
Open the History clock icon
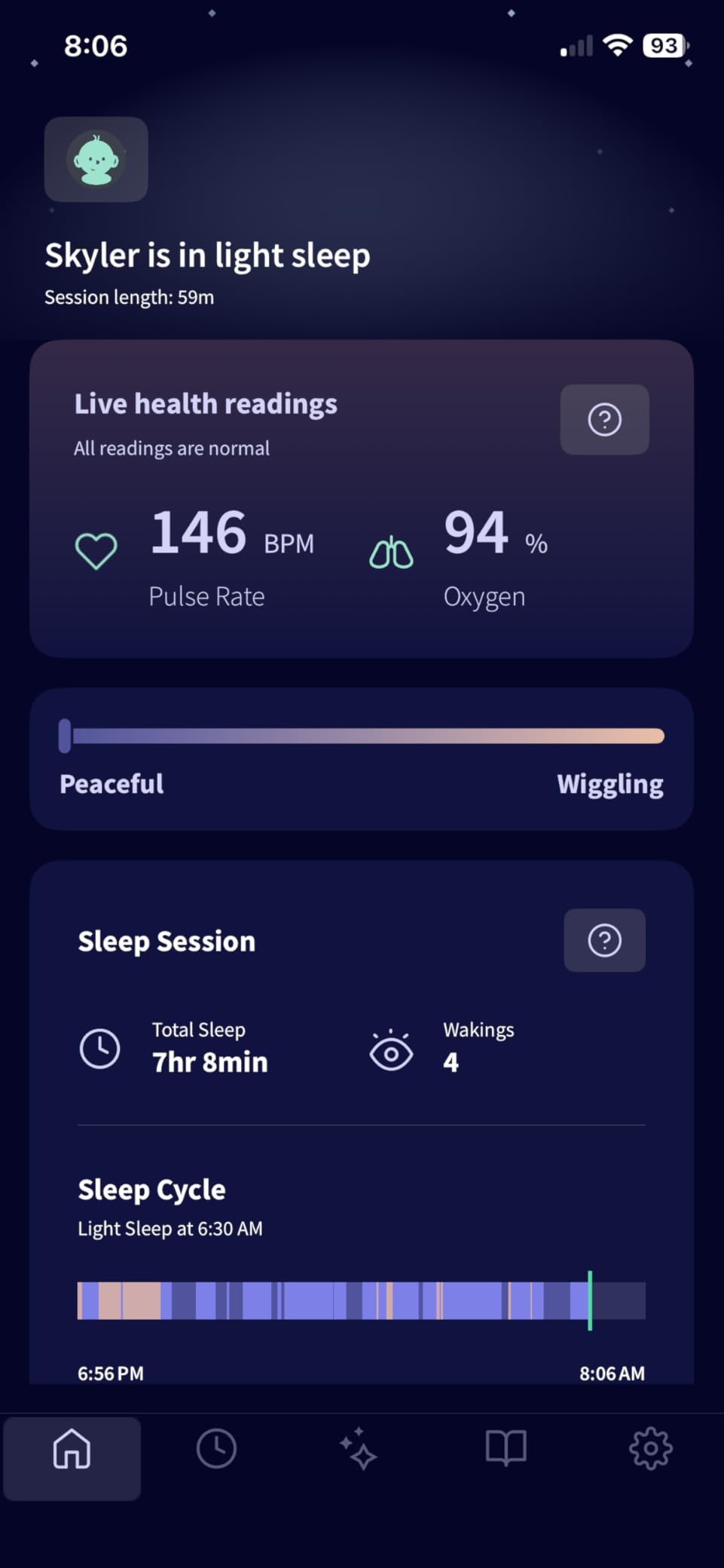click(216, 1448)
